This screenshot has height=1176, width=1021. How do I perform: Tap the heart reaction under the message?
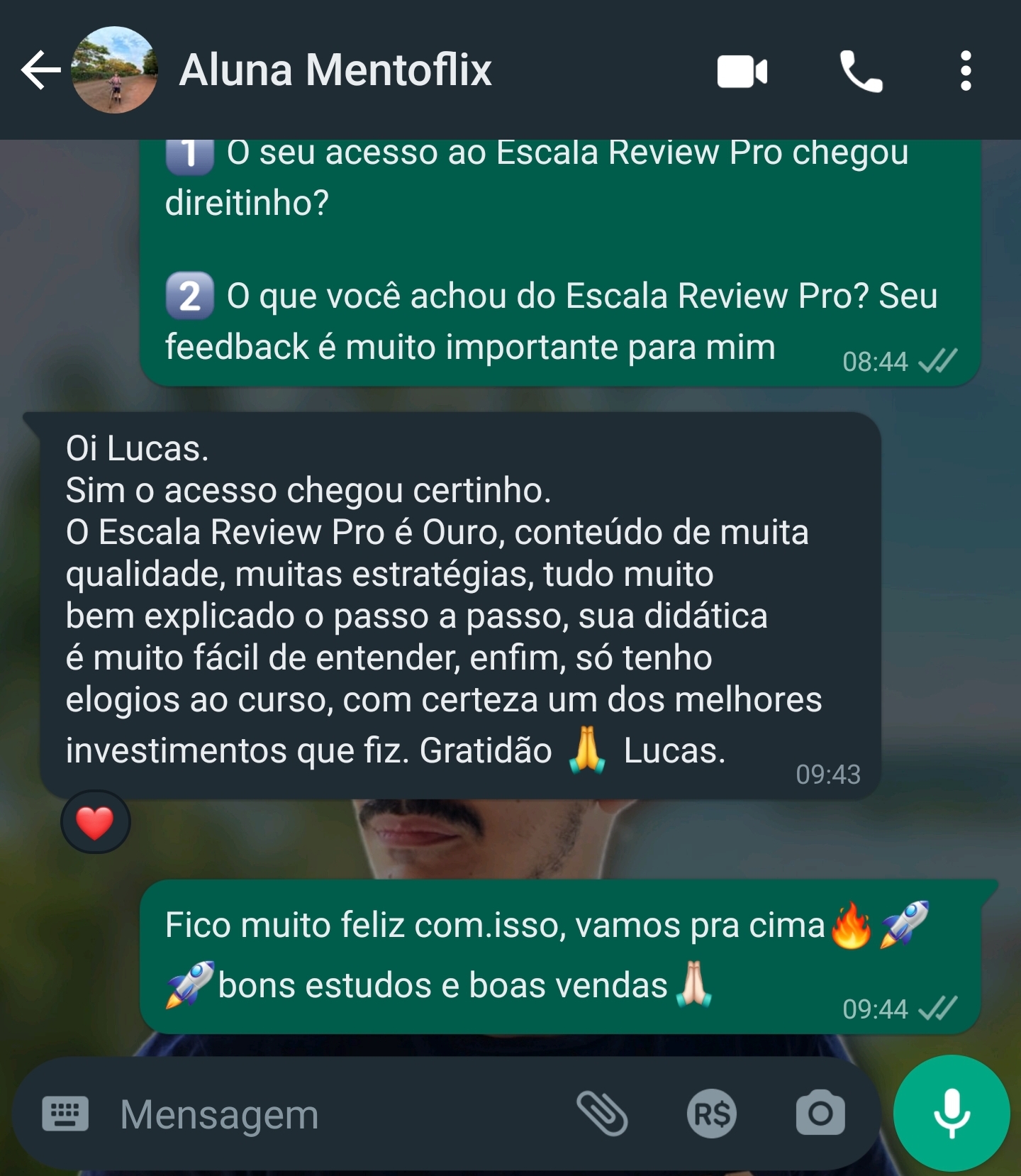tap(95, 822)
